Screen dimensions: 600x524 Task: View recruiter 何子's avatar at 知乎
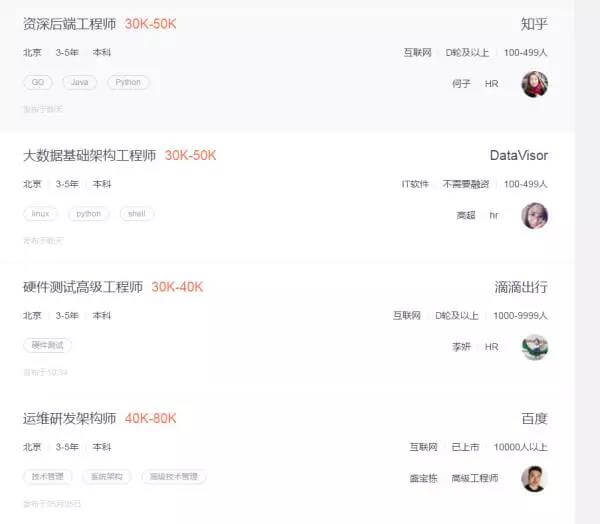coord(535,84)
